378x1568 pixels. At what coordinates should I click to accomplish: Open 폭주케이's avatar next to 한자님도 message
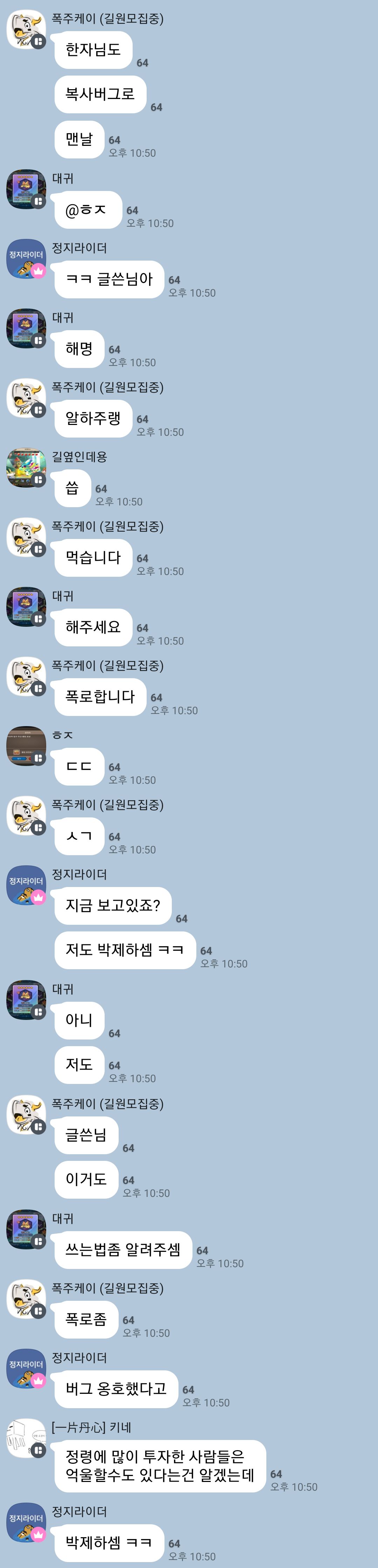click(26, 30)
